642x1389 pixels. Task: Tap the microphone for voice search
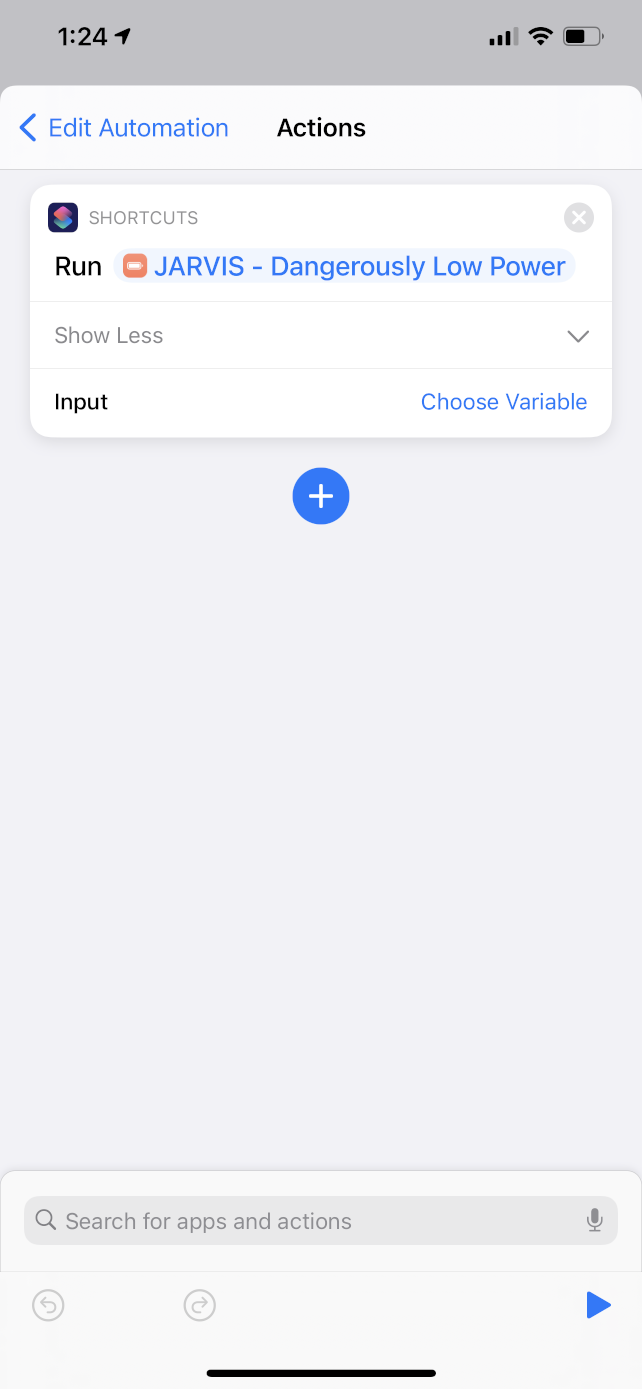click(x=594, y=1220)
